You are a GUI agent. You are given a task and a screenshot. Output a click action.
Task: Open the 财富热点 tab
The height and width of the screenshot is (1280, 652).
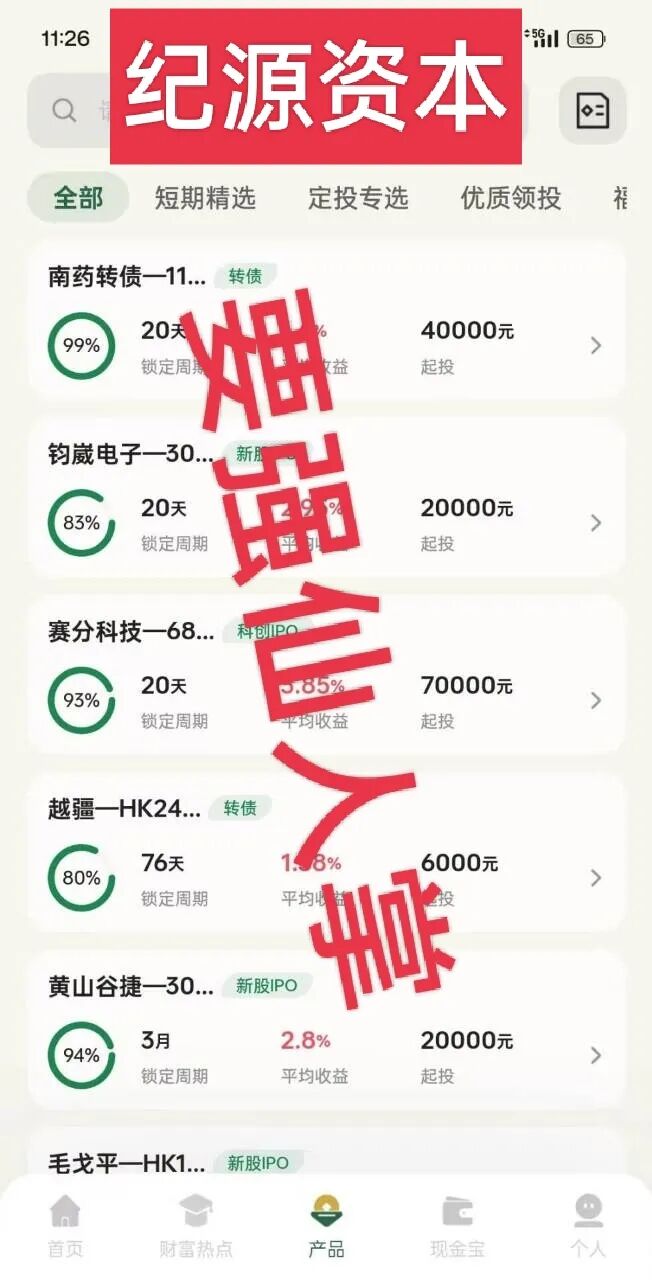click(196, 1225)
